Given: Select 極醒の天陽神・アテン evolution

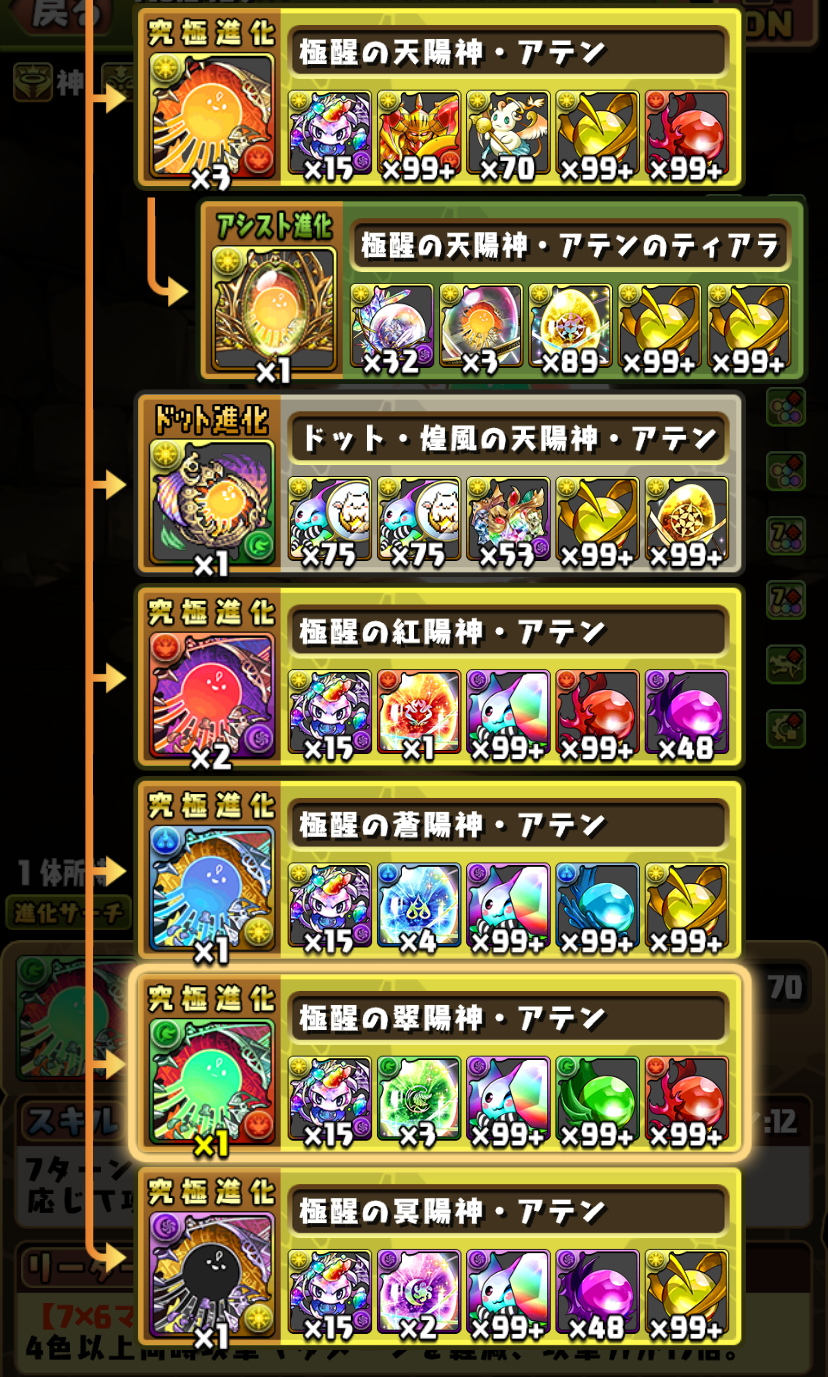Looking at the screenshot, I should tap(440, 98).
